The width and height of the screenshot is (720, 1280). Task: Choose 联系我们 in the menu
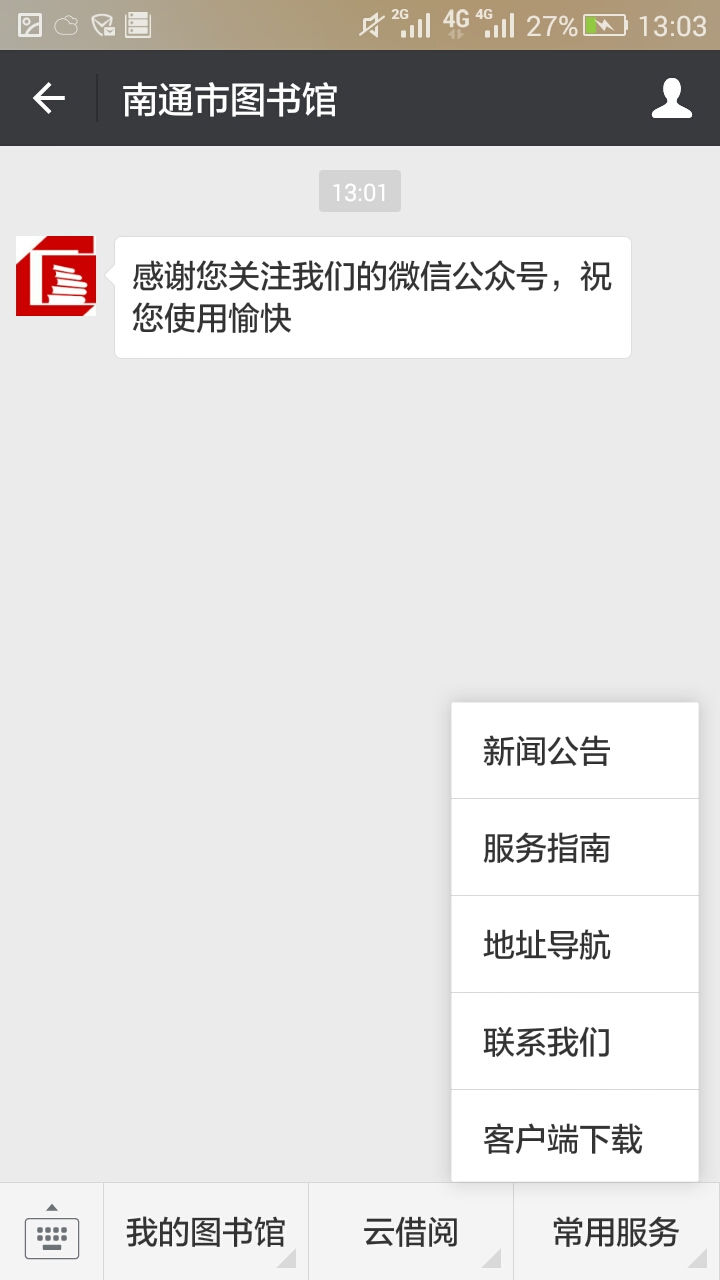(574, 1041)
